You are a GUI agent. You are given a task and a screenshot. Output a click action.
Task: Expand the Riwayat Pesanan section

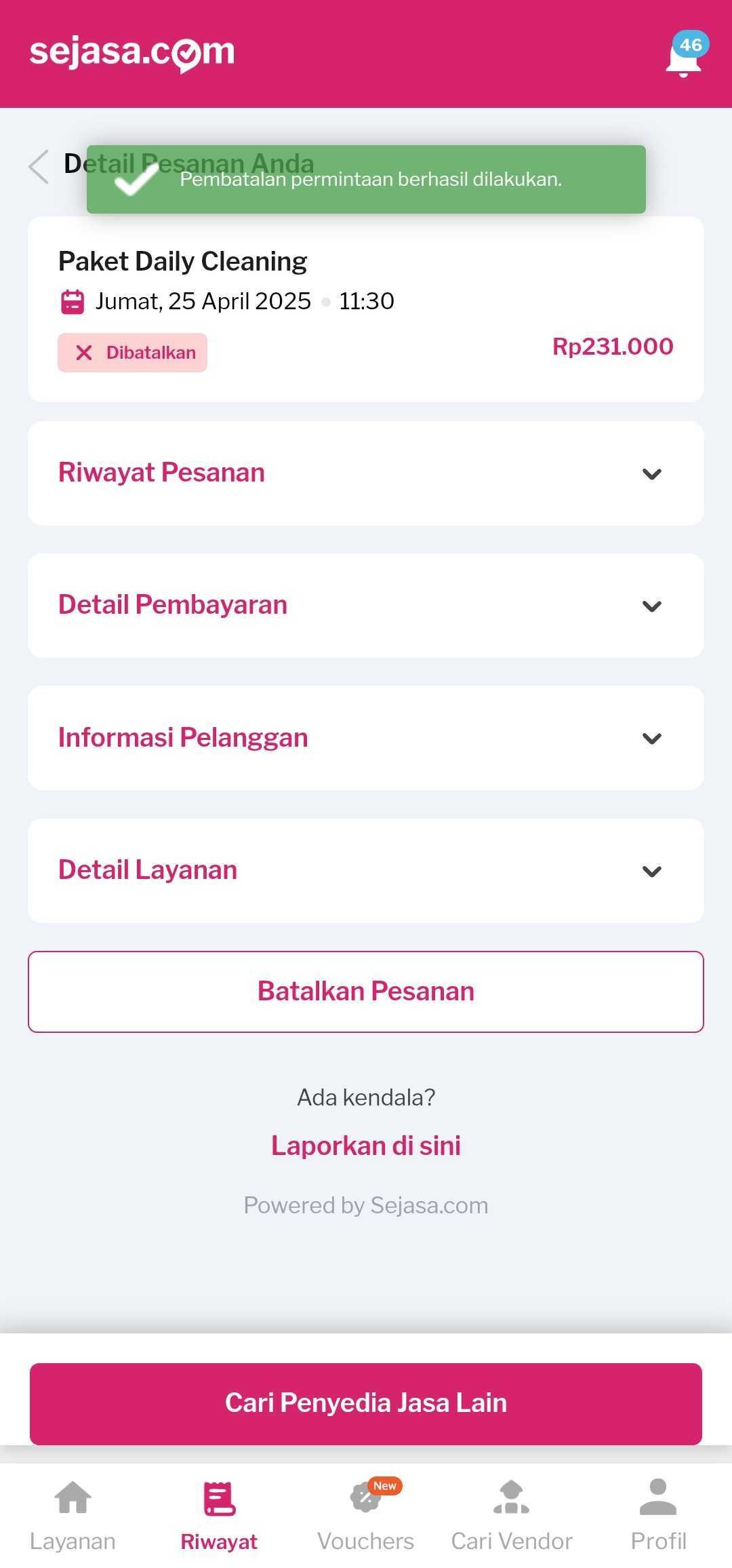pos(366,473)
